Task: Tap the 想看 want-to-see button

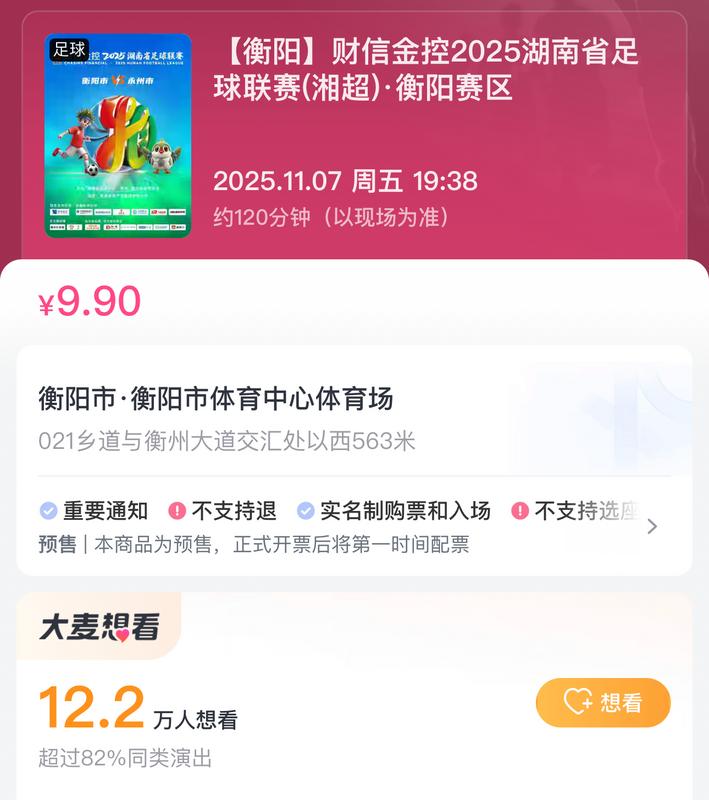Action: tap(602, 702)
